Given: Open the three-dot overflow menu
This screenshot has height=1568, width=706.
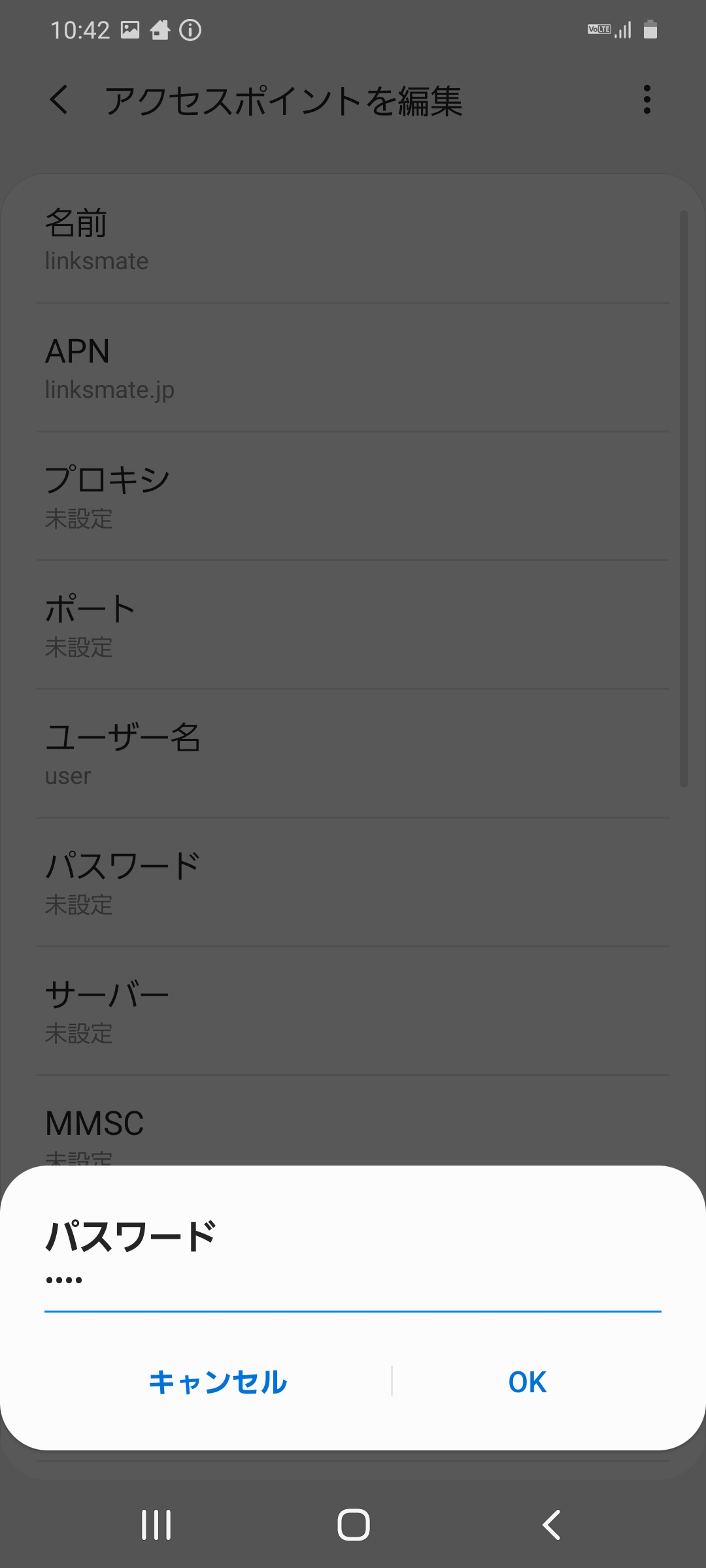Looking at the screenshot, I should point(647,100).
